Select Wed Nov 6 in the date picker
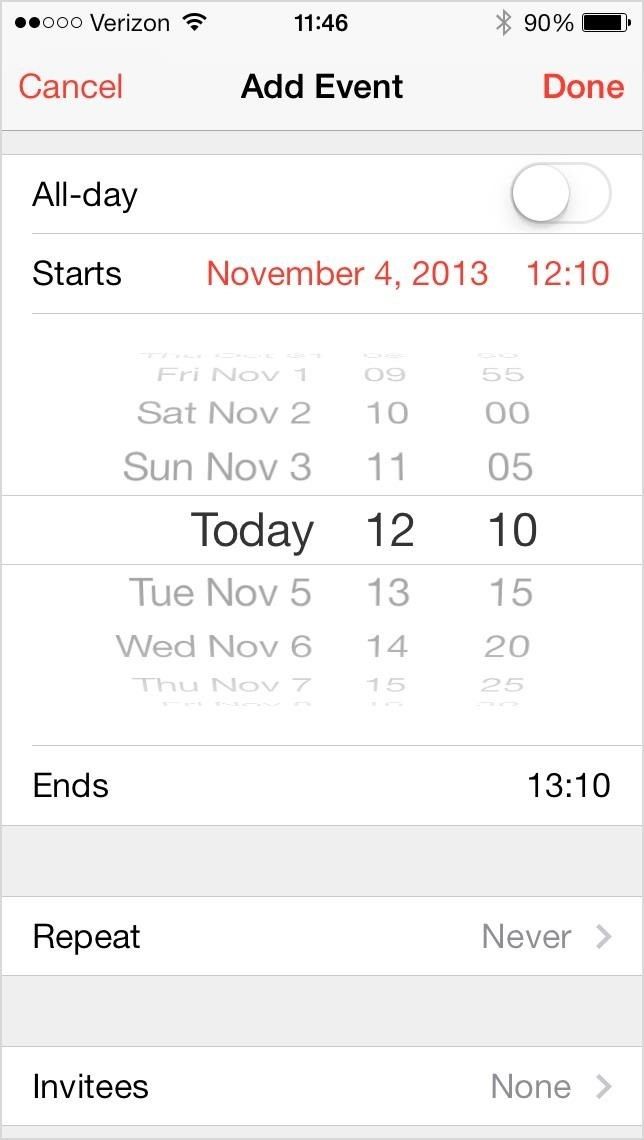This screenshot has height=1140, width=644. point(214,646)
